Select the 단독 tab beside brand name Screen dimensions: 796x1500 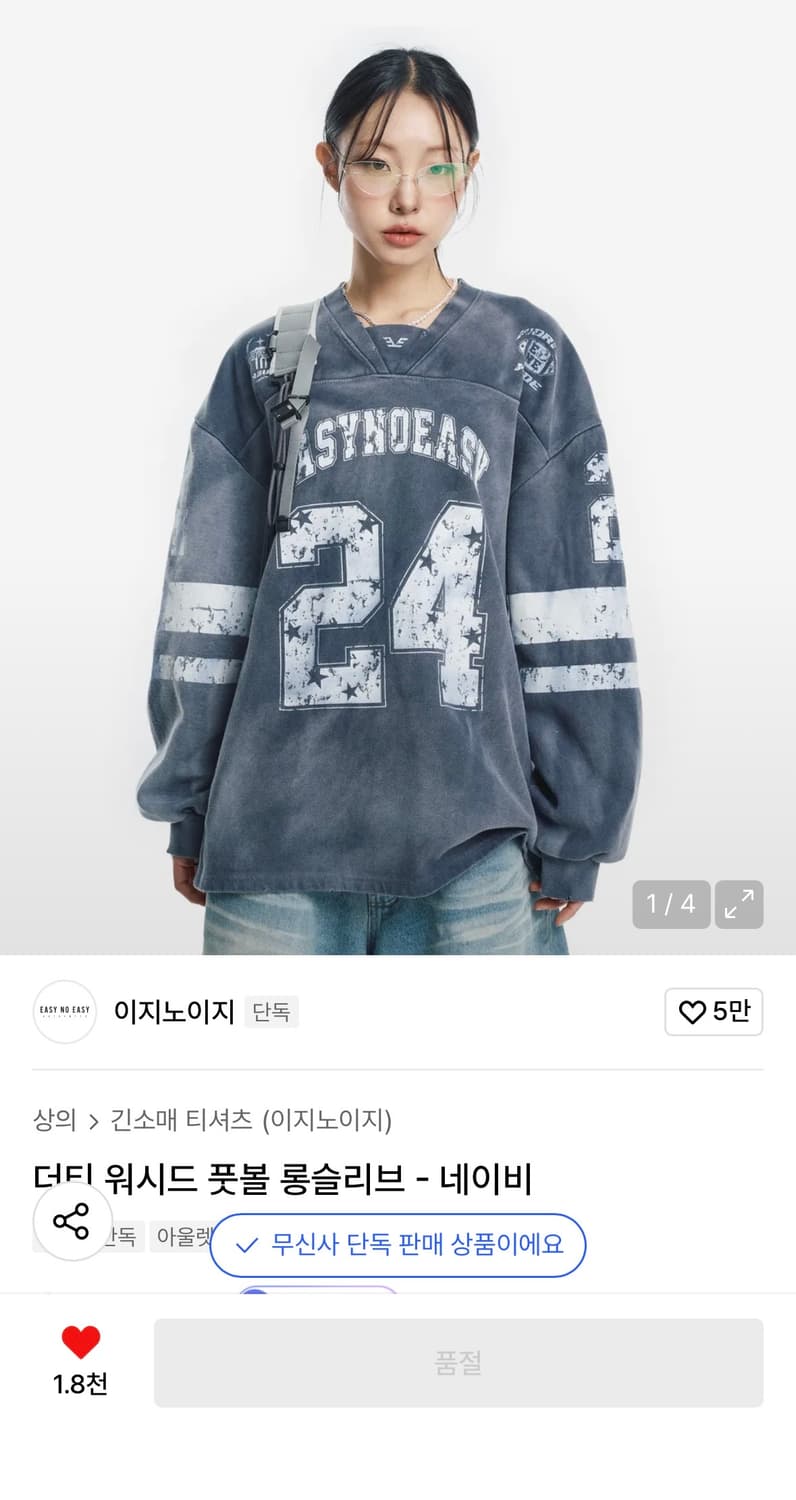pos(271,1012)
